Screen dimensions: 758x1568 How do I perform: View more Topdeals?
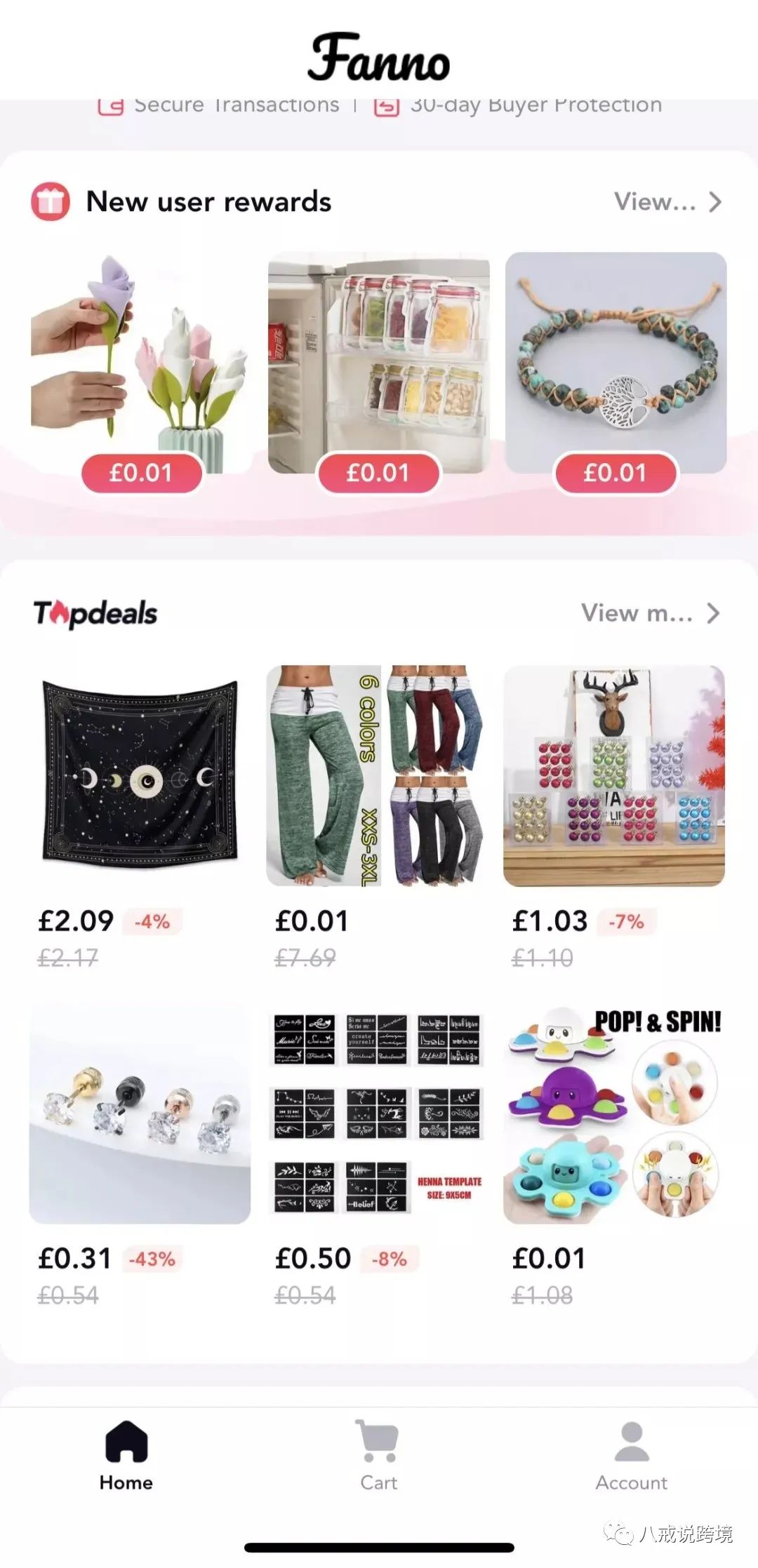pyautogui.click(x=650, y=613)
